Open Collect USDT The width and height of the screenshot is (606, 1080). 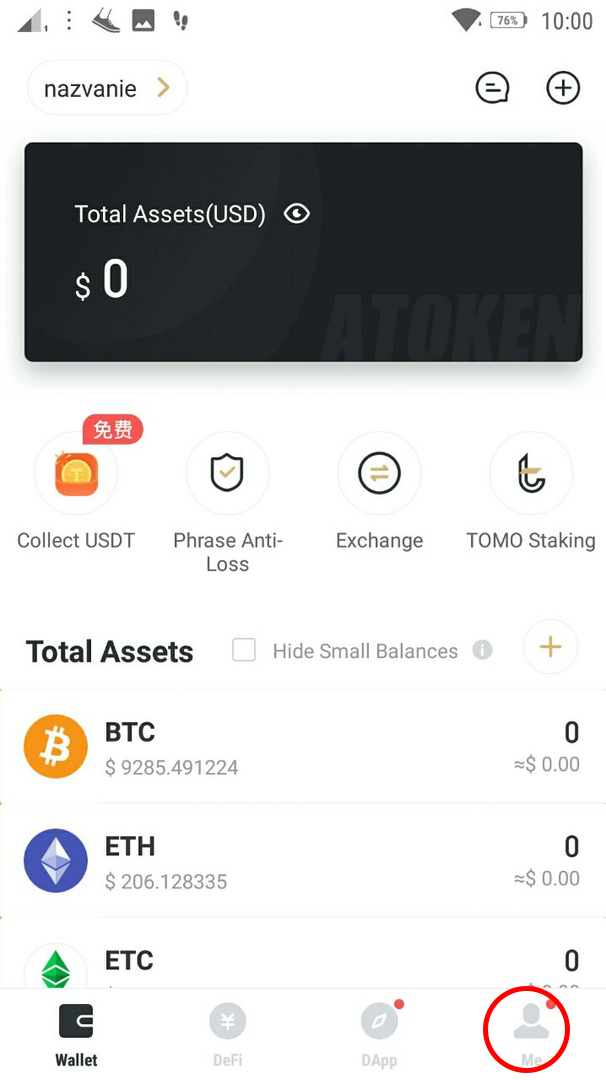pyautogui.click(x=76, y=474)
